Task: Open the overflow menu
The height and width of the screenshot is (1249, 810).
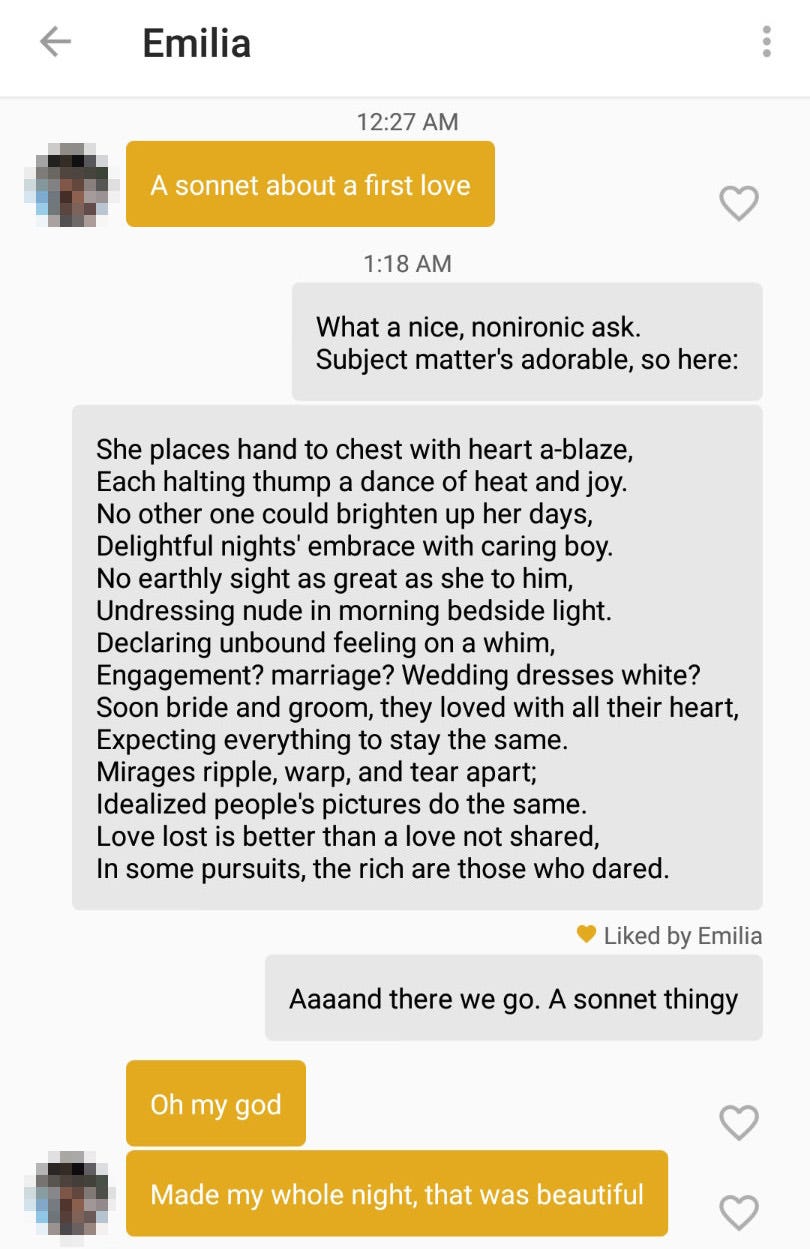Action: tap(766, 42)
